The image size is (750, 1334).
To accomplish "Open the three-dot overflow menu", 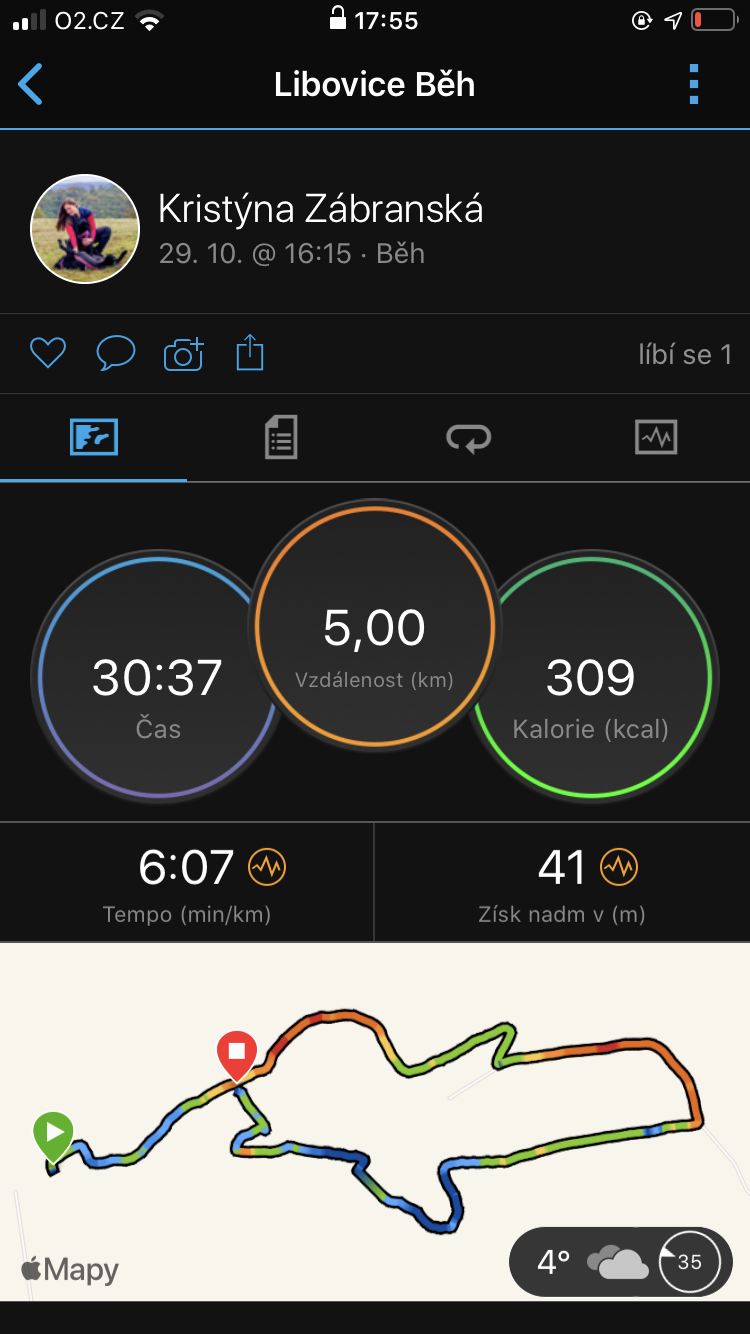I will tap(694, 85).
